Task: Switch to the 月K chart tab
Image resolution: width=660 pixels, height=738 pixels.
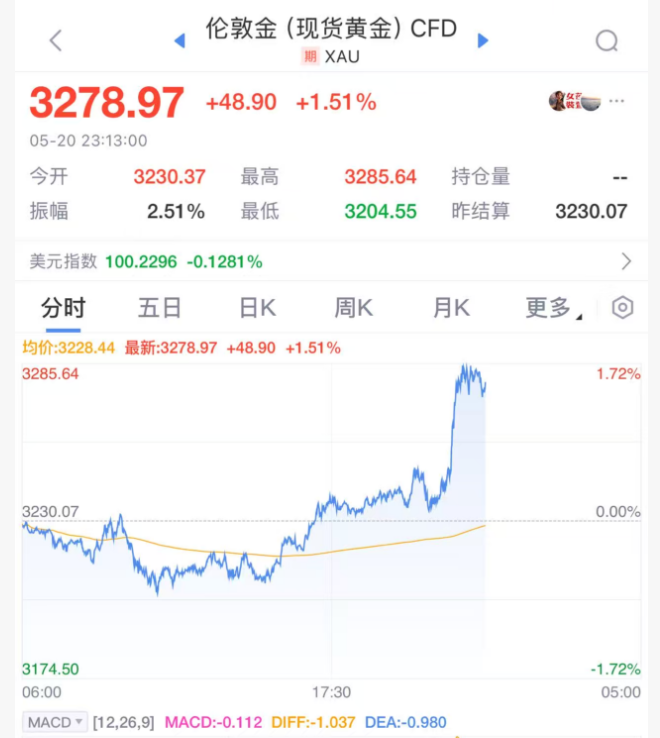Action: (x=450, y=308)
